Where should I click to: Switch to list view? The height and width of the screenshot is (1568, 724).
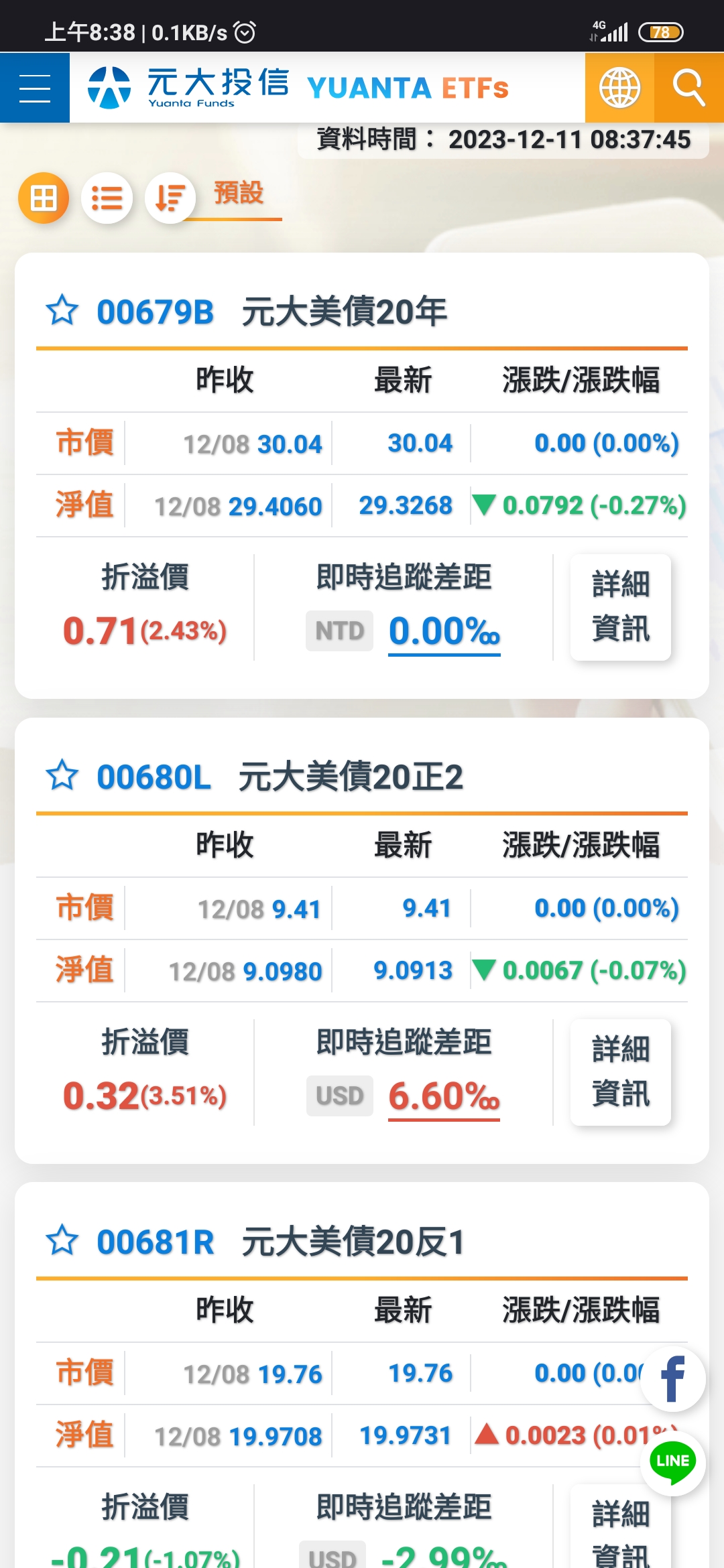click(x=107, y=198)
